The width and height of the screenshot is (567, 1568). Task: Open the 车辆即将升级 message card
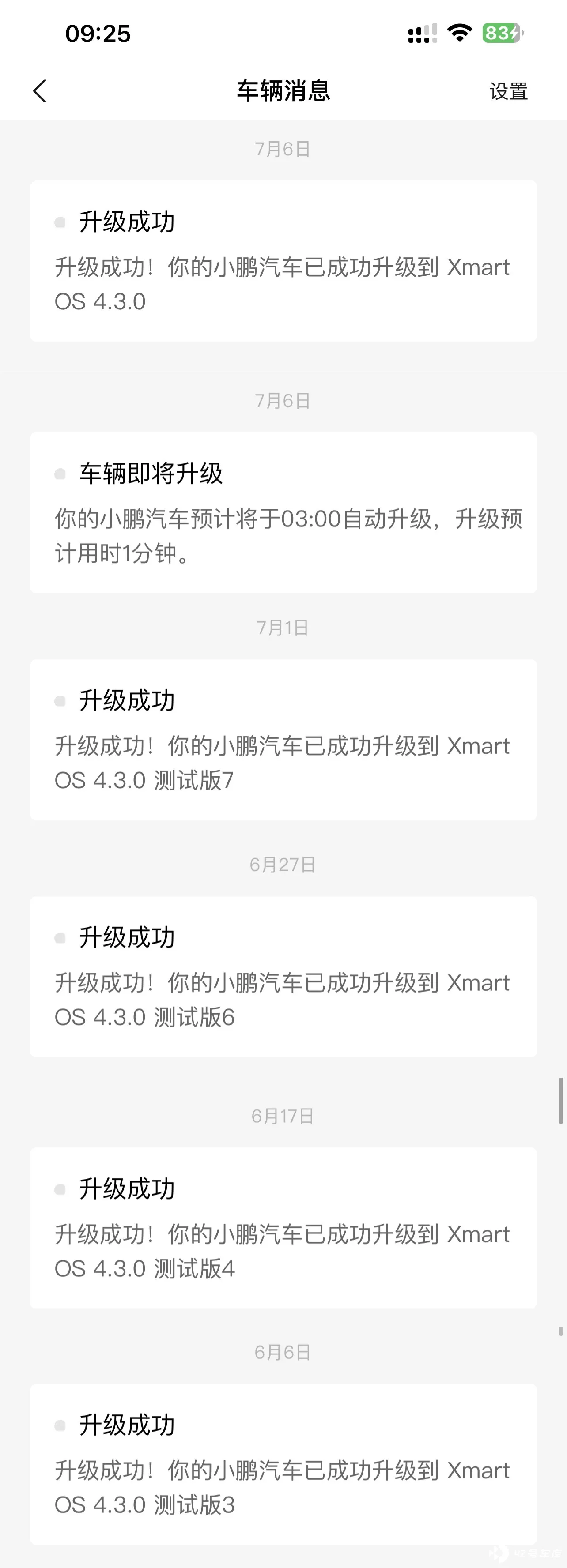pos(283,512)
